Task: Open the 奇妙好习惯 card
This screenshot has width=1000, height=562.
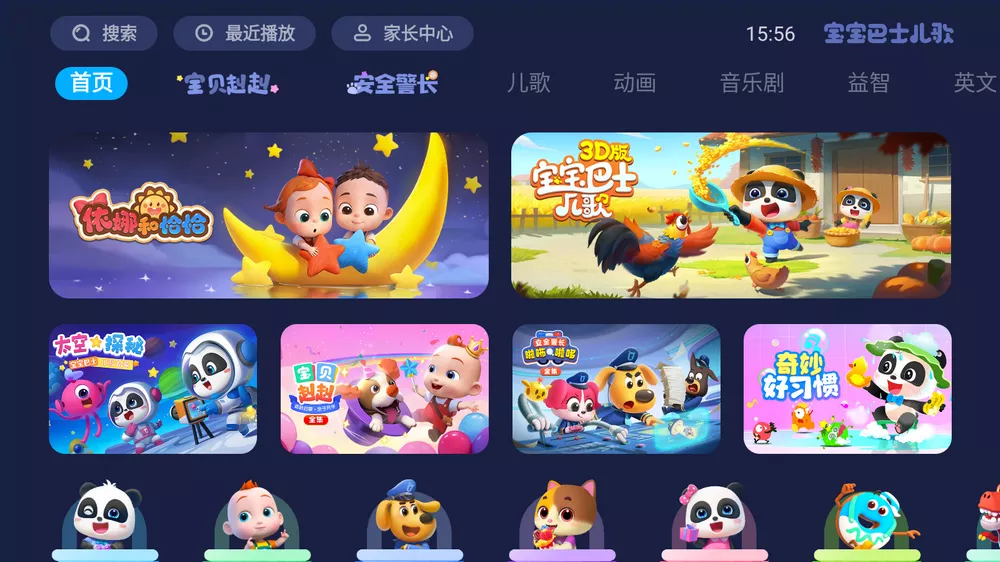Action: point(847,389)
